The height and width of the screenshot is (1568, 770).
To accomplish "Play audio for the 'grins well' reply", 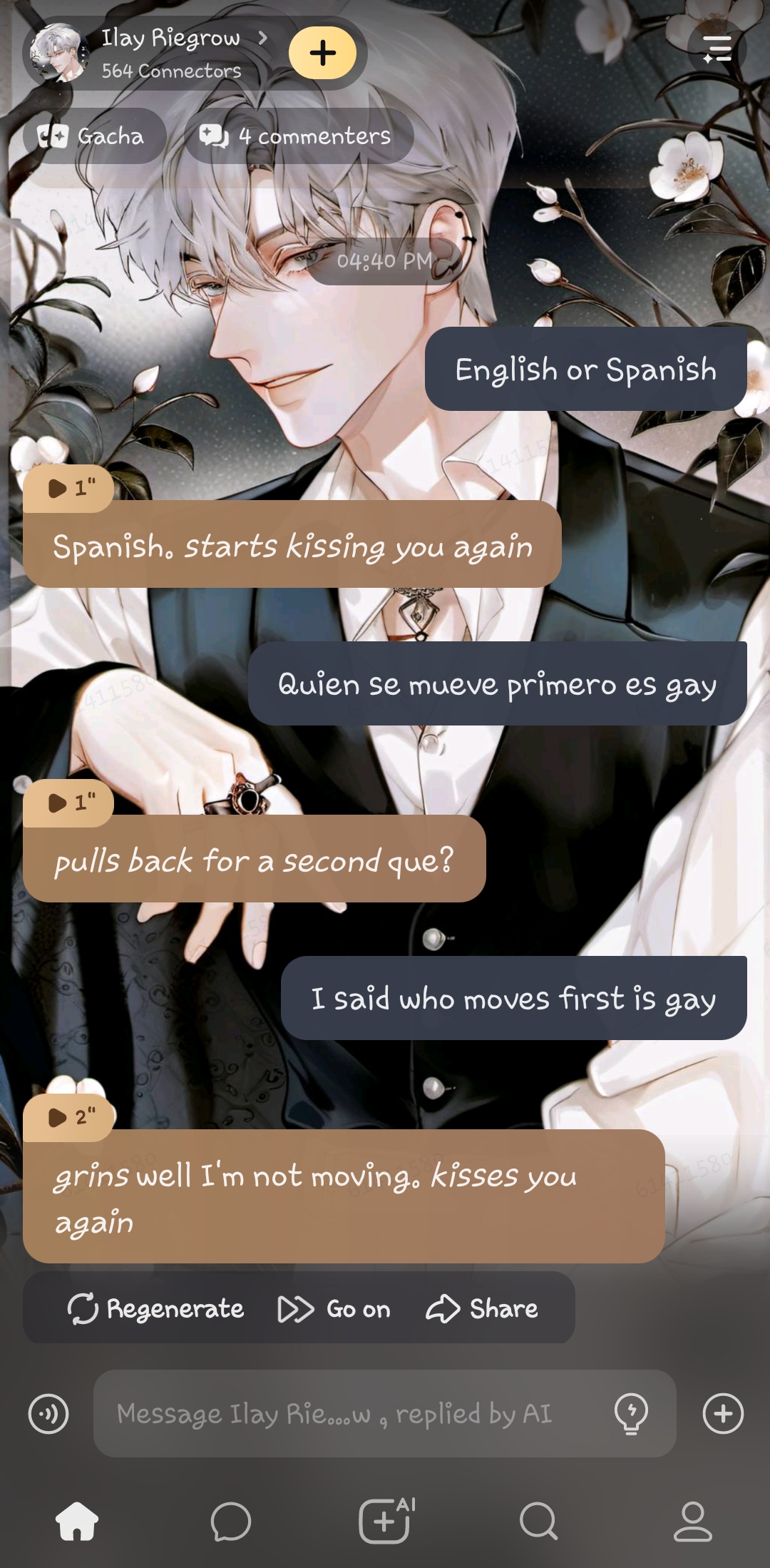I will coord(69,1117).
